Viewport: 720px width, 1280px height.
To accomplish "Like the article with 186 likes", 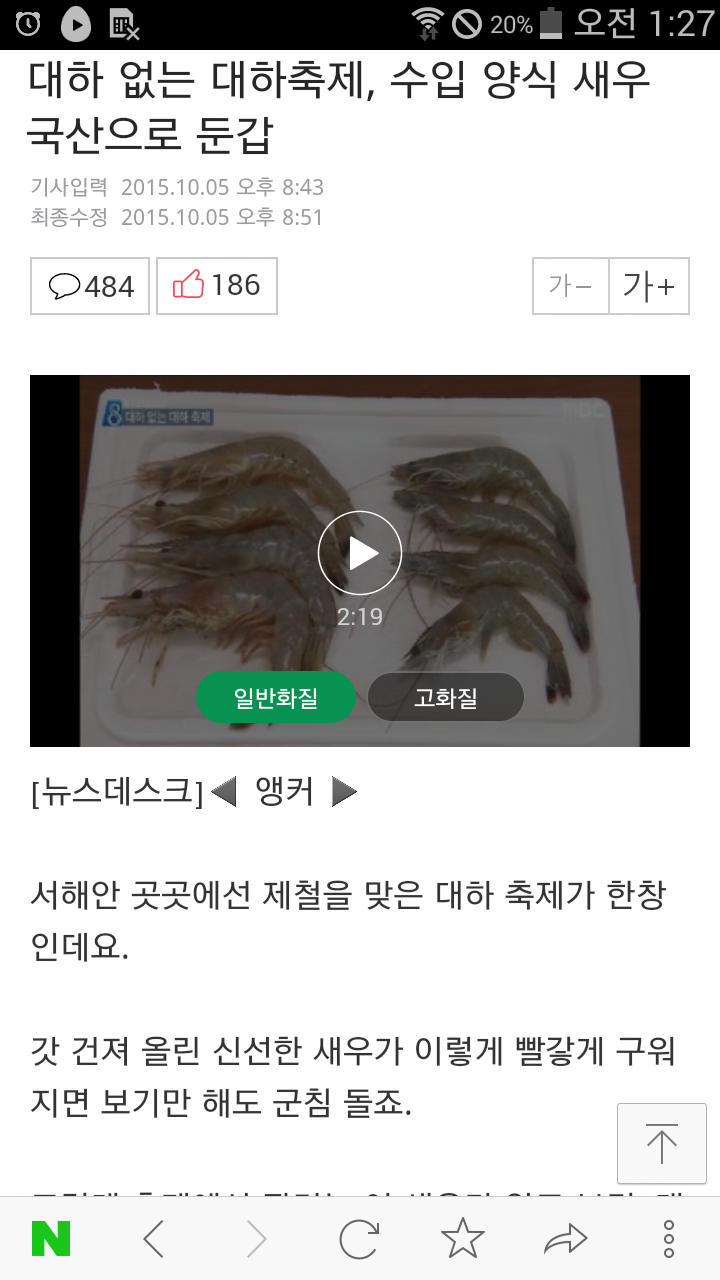I will coord(217,286).
